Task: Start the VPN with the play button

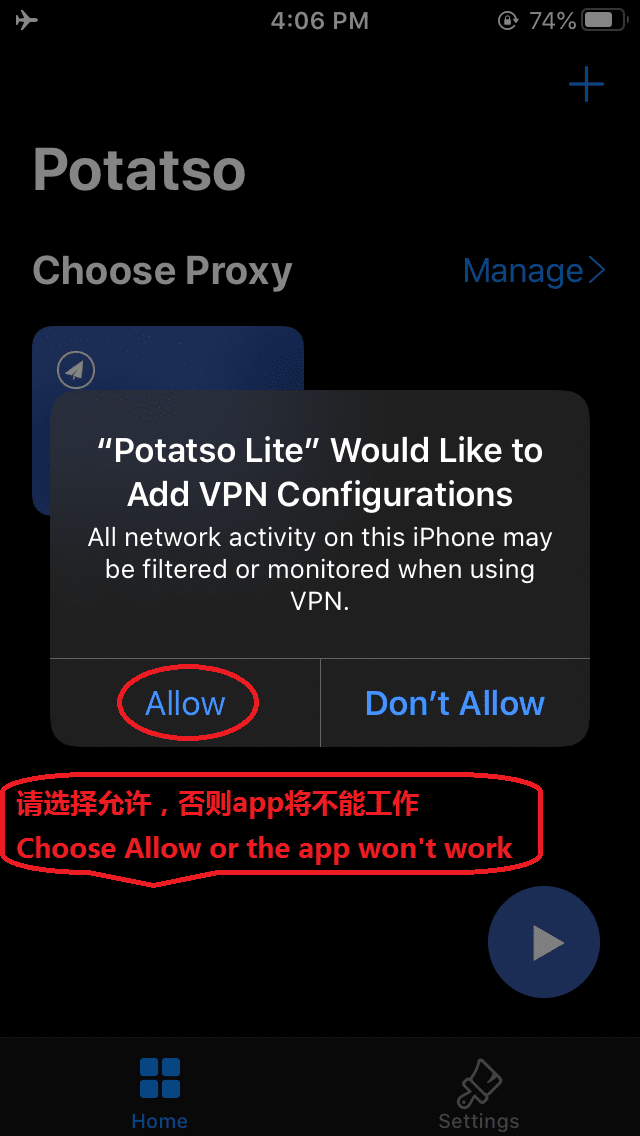Action: pyautogui.click(x=543, y=942)
